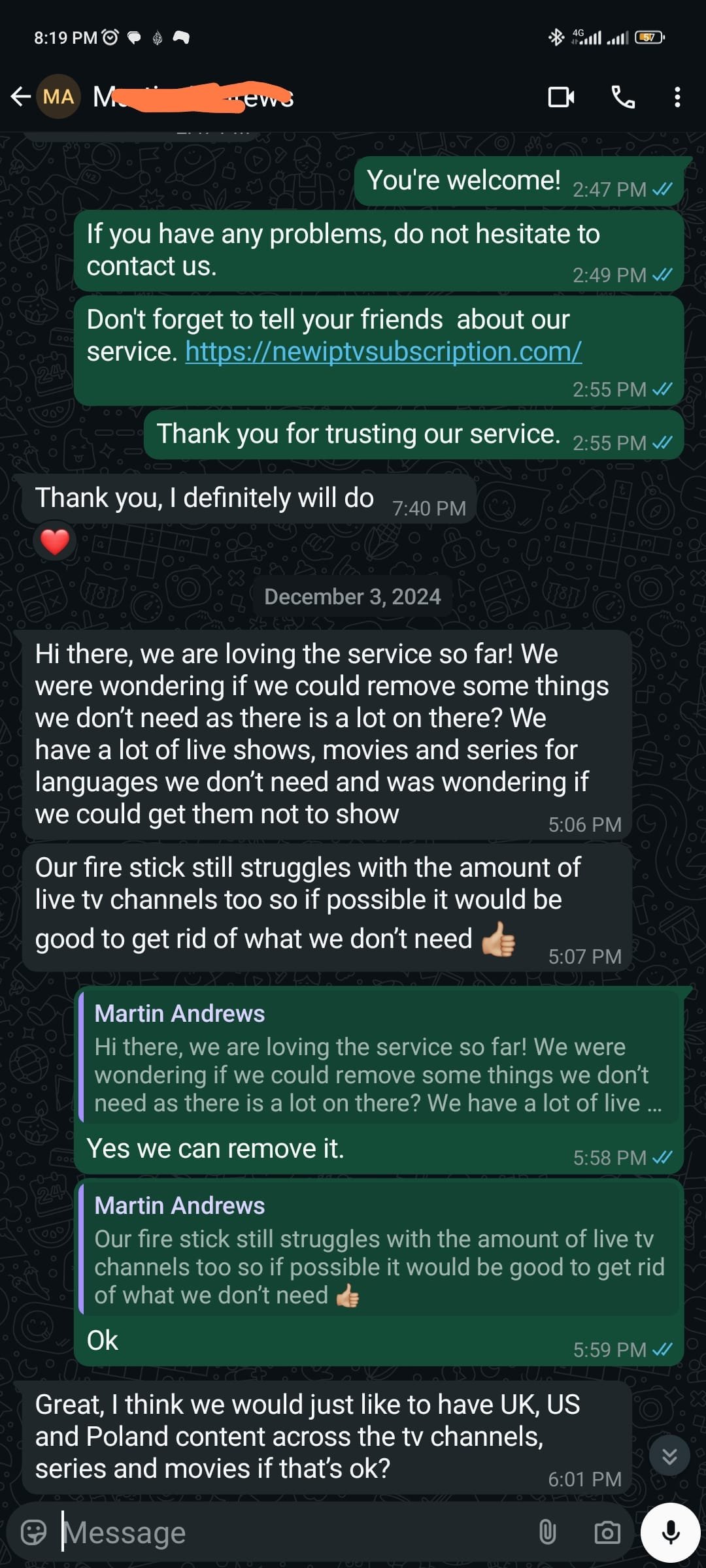The width and height of the screenshot is (706, 1568).
Task: Open the camera to send a photo
Action: 607,1532
